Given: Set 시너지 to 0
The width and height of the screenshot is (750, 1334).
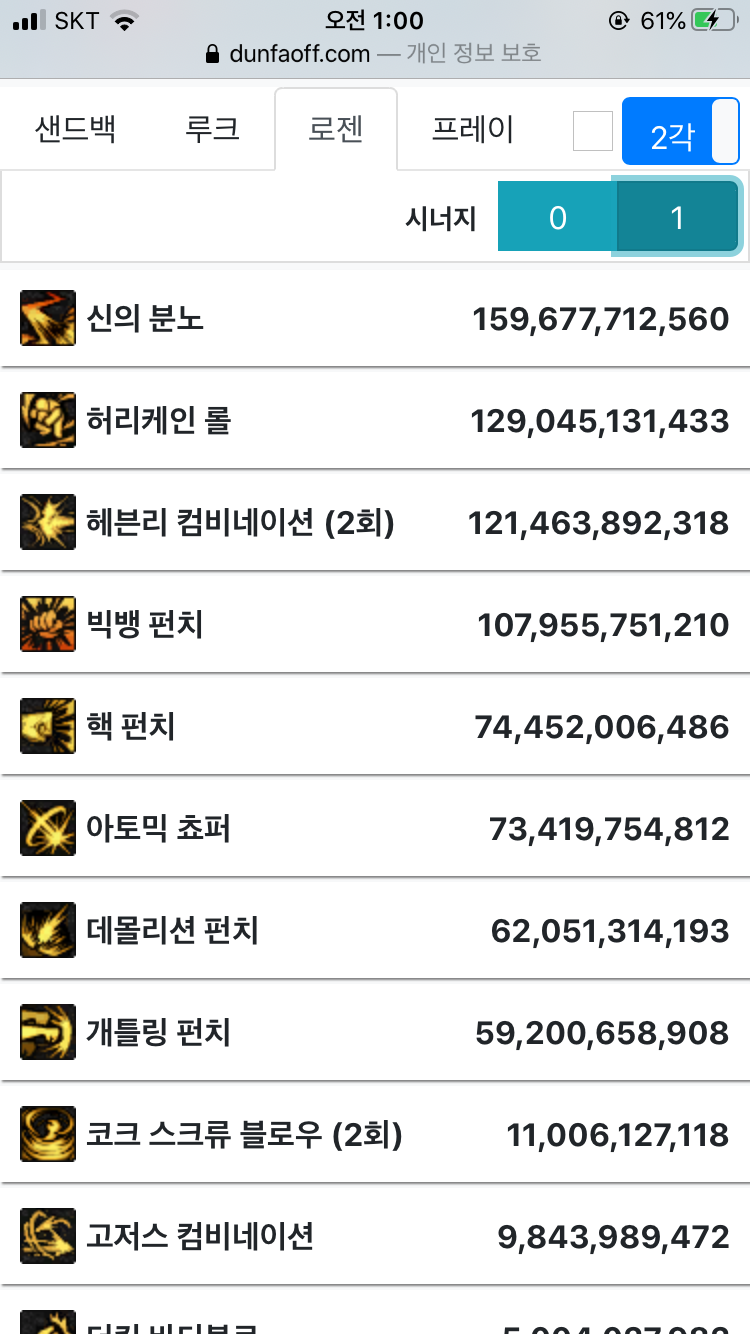Looking at the screenshot, I should coord(558,218).
